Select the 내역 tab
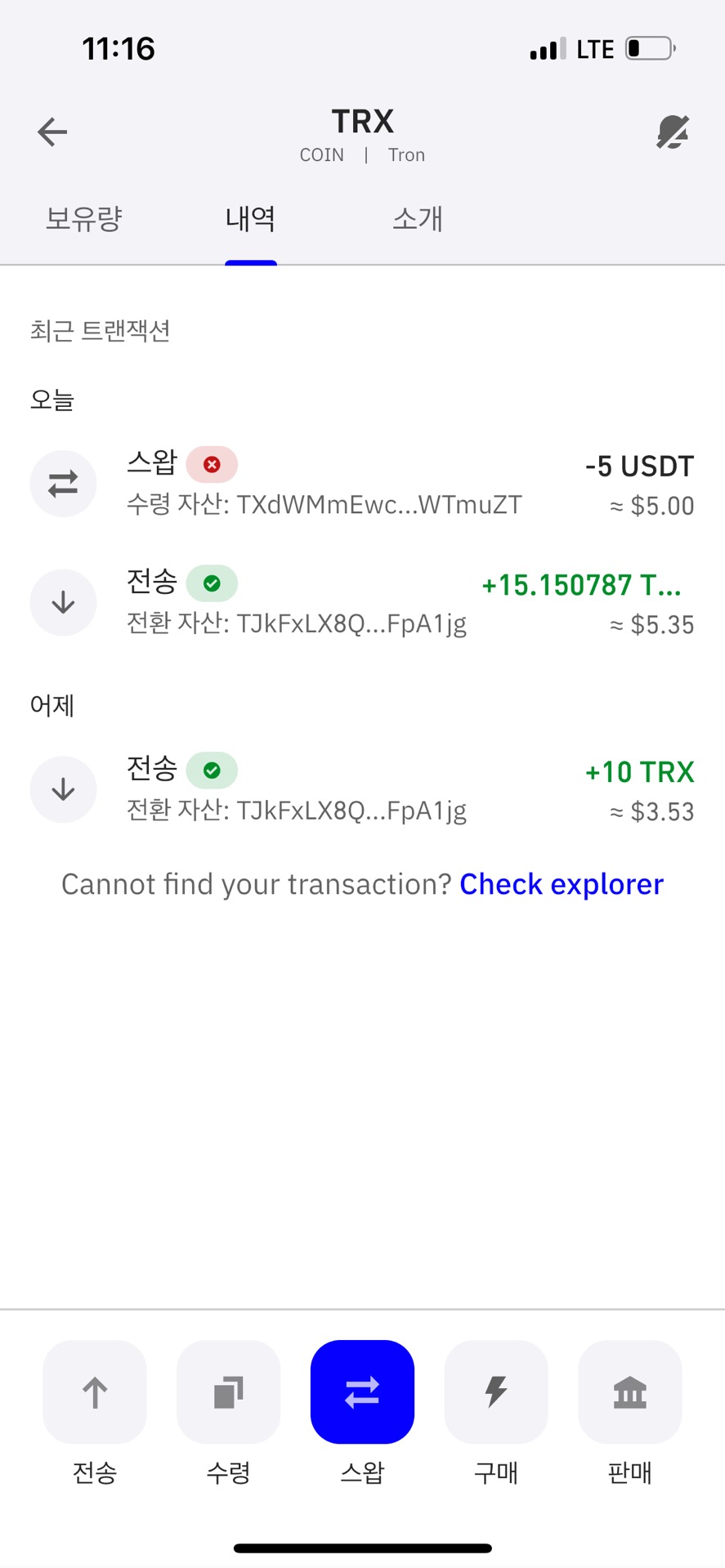This screenshot has width=725, height=1568. point(250,219)
